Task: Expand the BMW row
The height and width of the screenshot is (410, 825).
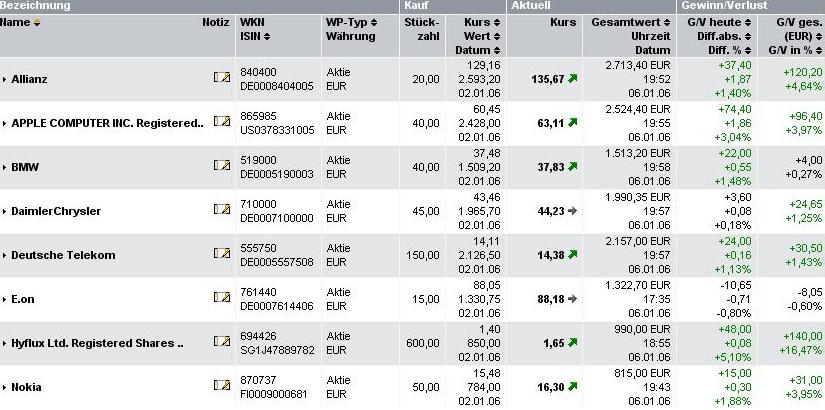Action: (5, 167)
